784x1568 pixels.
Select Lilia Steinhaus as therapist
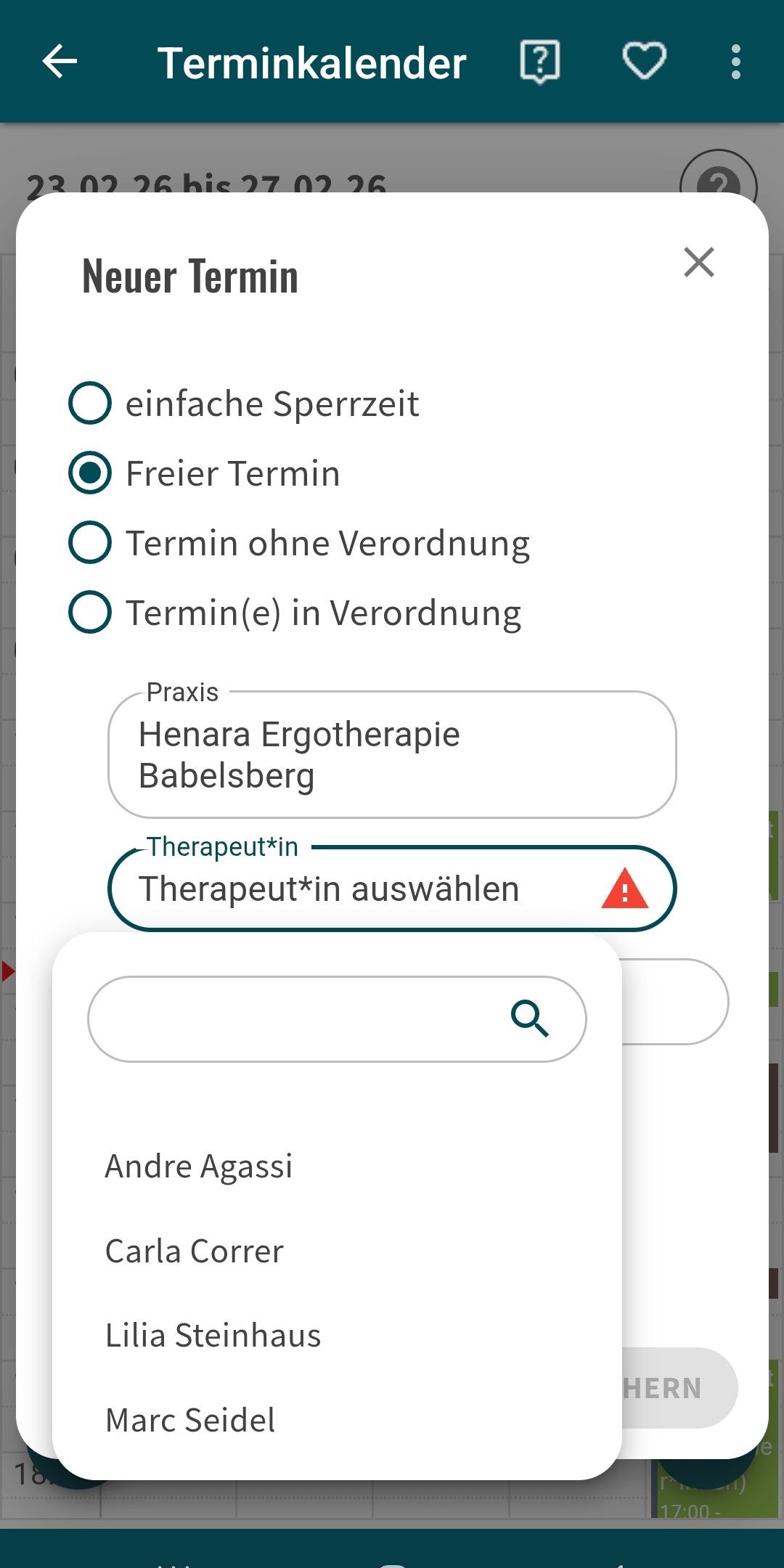(x=213, y=1336)
